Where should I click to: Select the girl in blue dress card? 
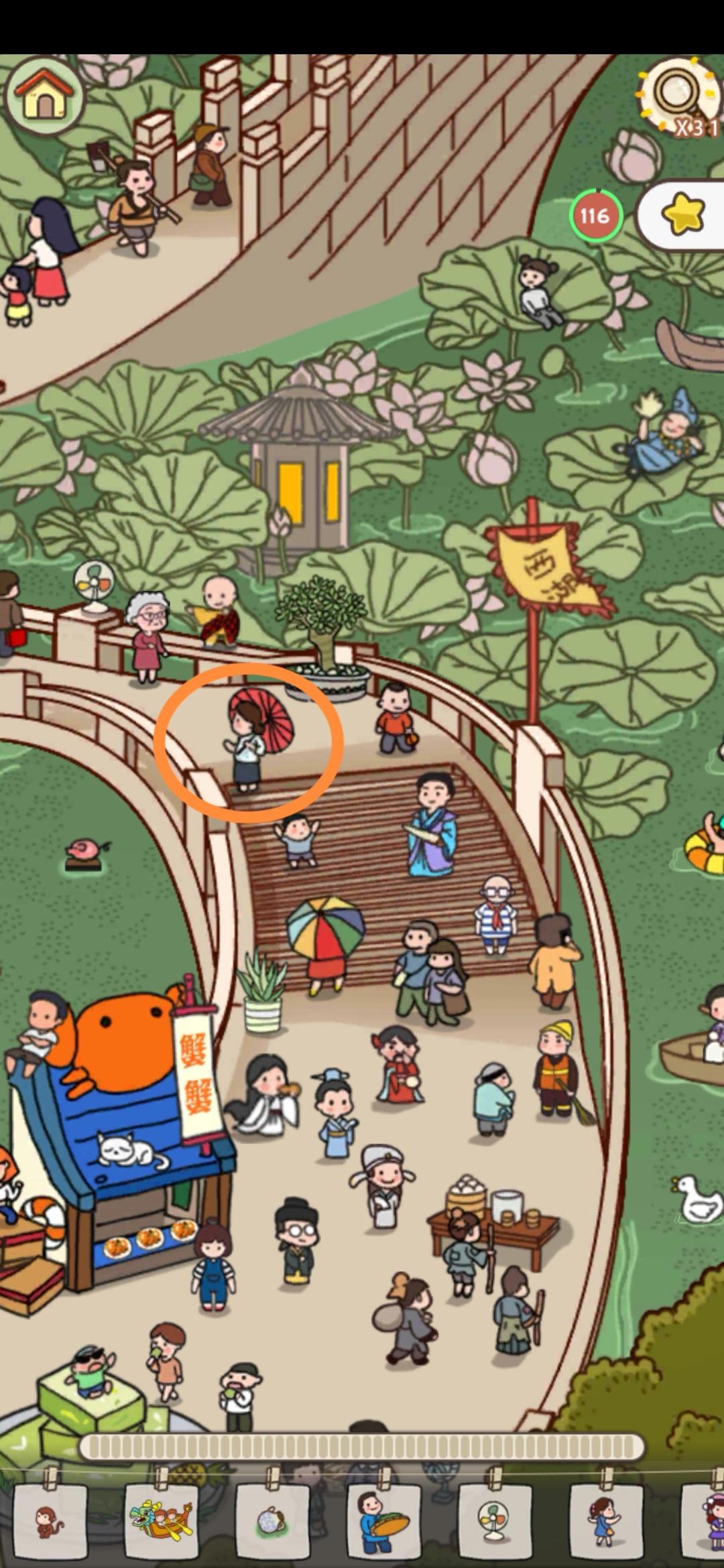tap(605, 1521)
